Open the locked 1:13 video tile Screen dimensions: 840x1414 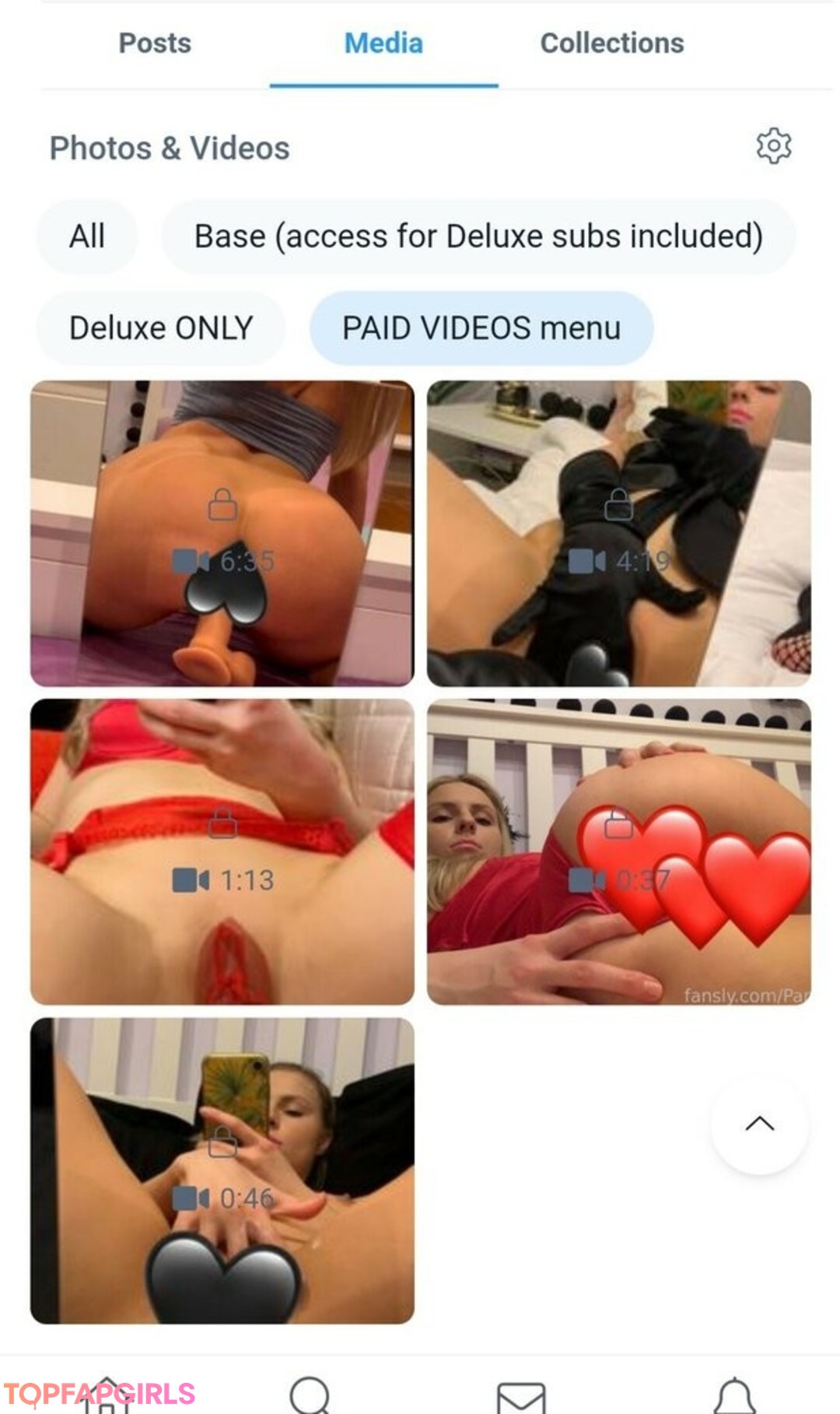(222, 851)
